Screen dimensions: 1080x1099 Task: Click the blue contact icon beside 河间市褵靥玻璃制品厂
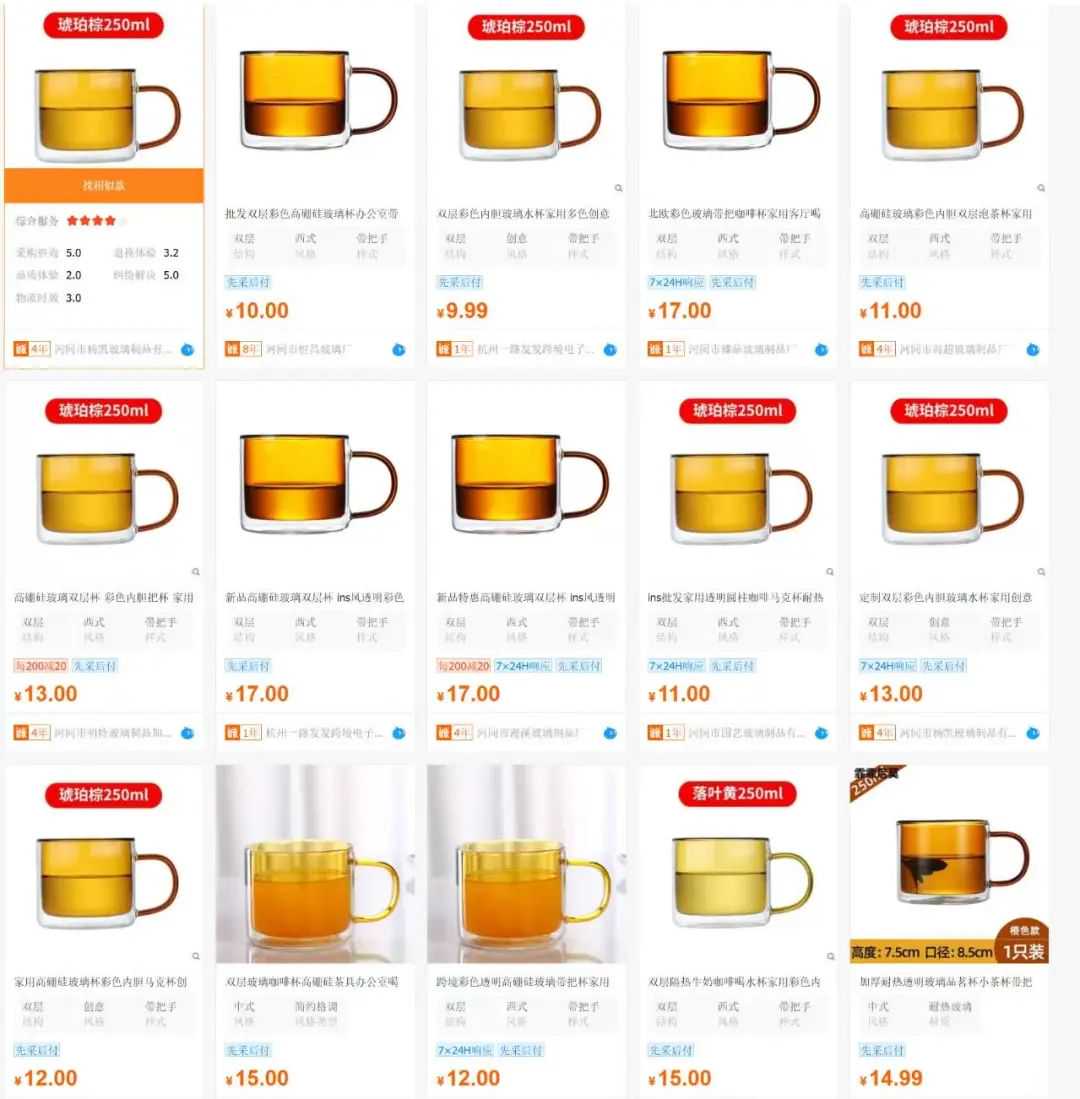tap(610, 733)
